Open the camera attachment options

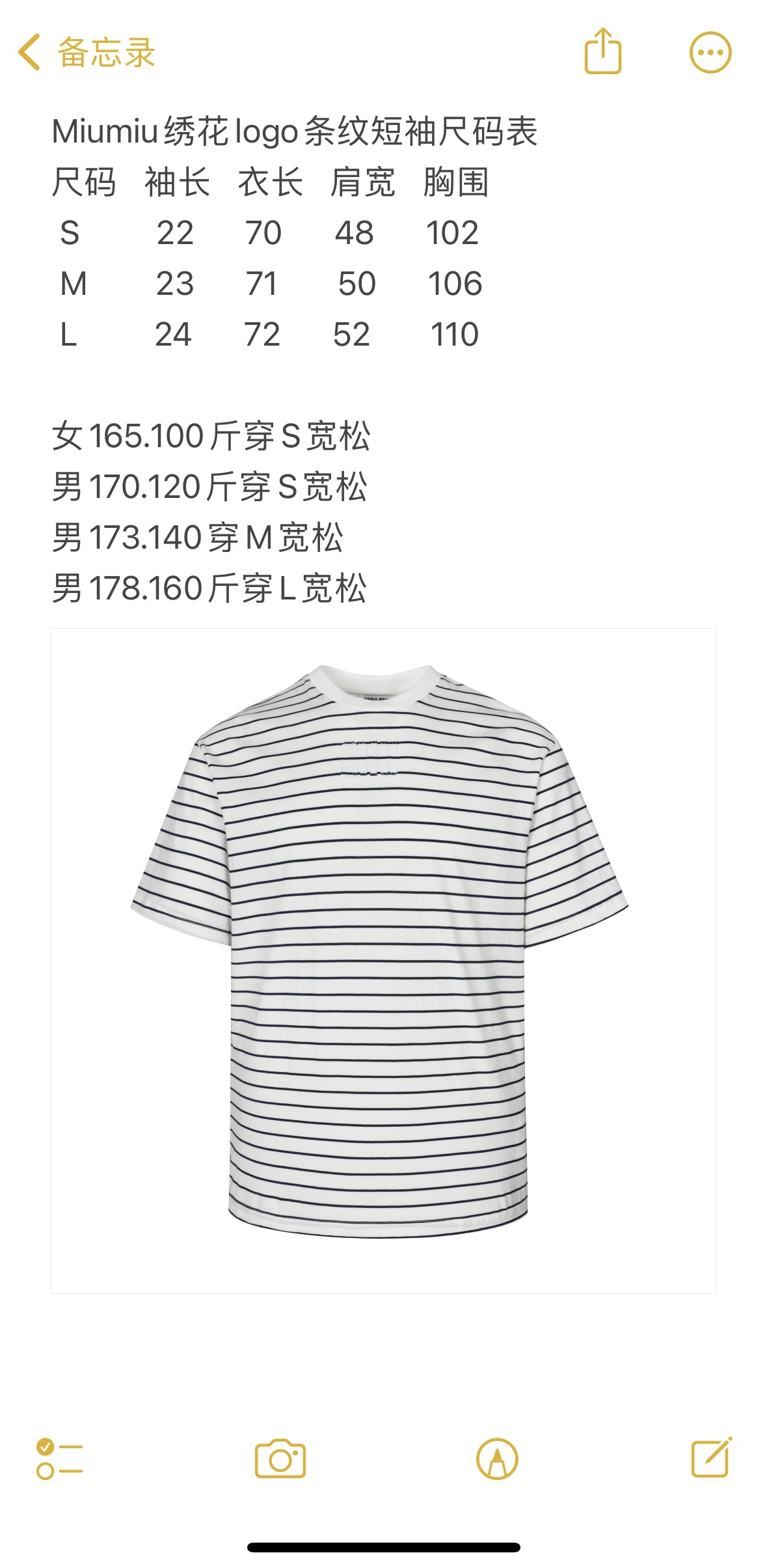(280, 1459)
